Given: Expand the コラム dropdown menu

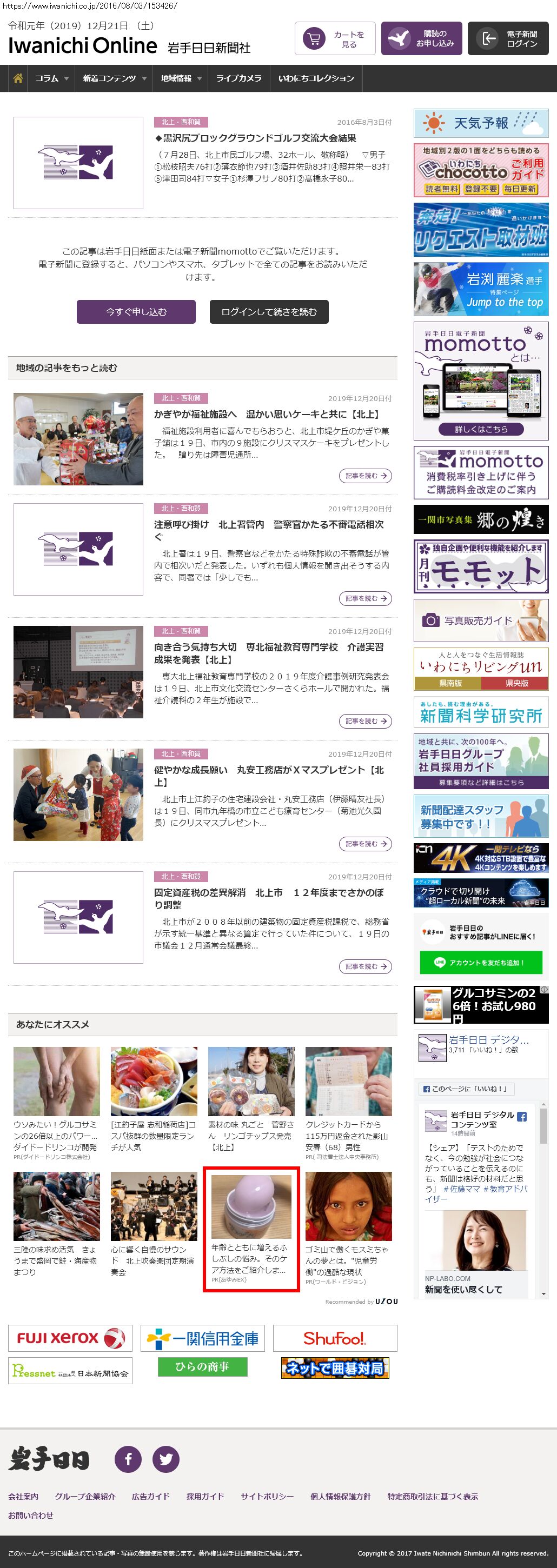Looking at the screenshot, I should point(51,78).
